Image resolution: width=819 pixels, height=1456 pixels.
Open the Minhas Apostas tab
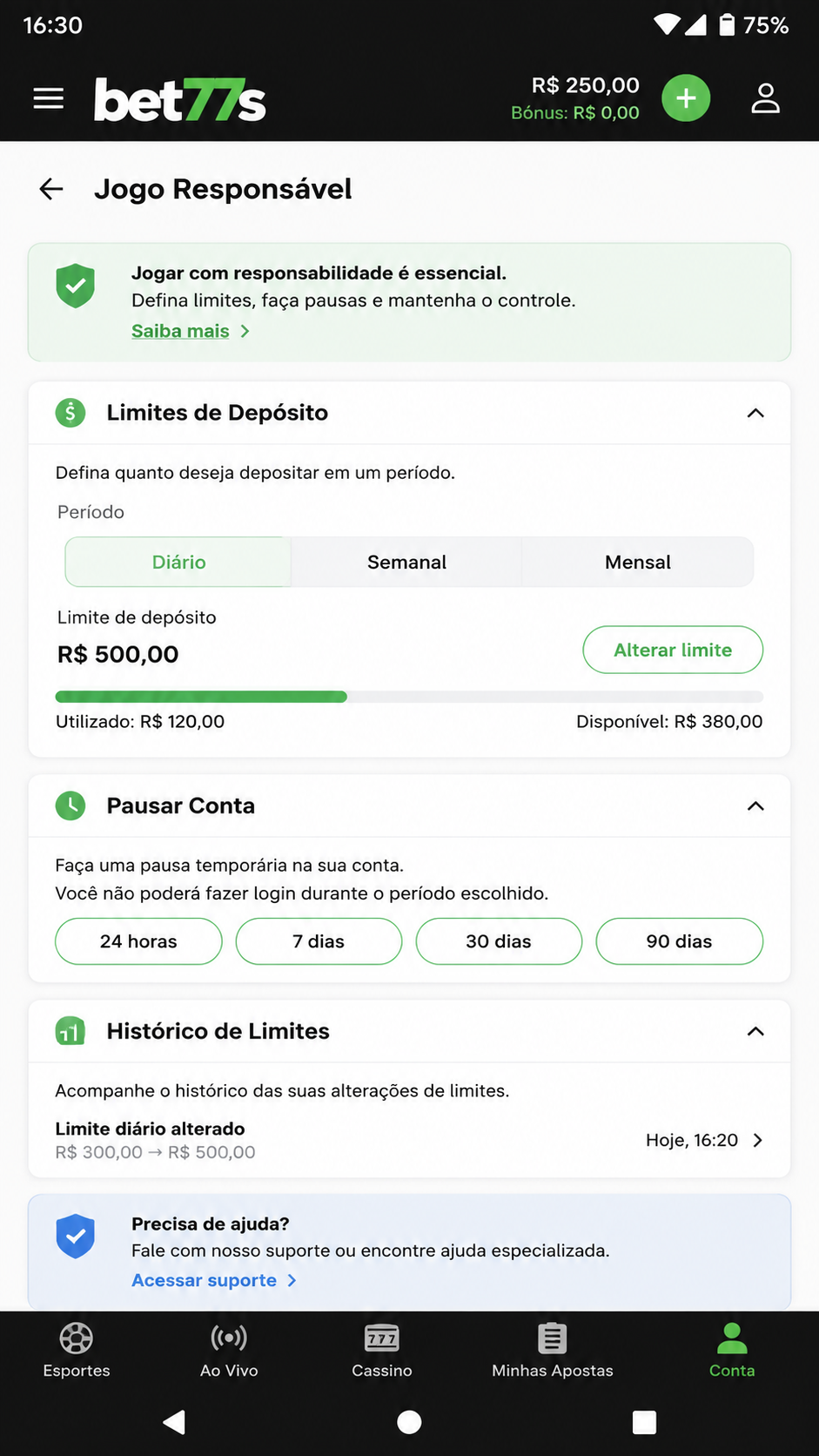point(553,1351)
